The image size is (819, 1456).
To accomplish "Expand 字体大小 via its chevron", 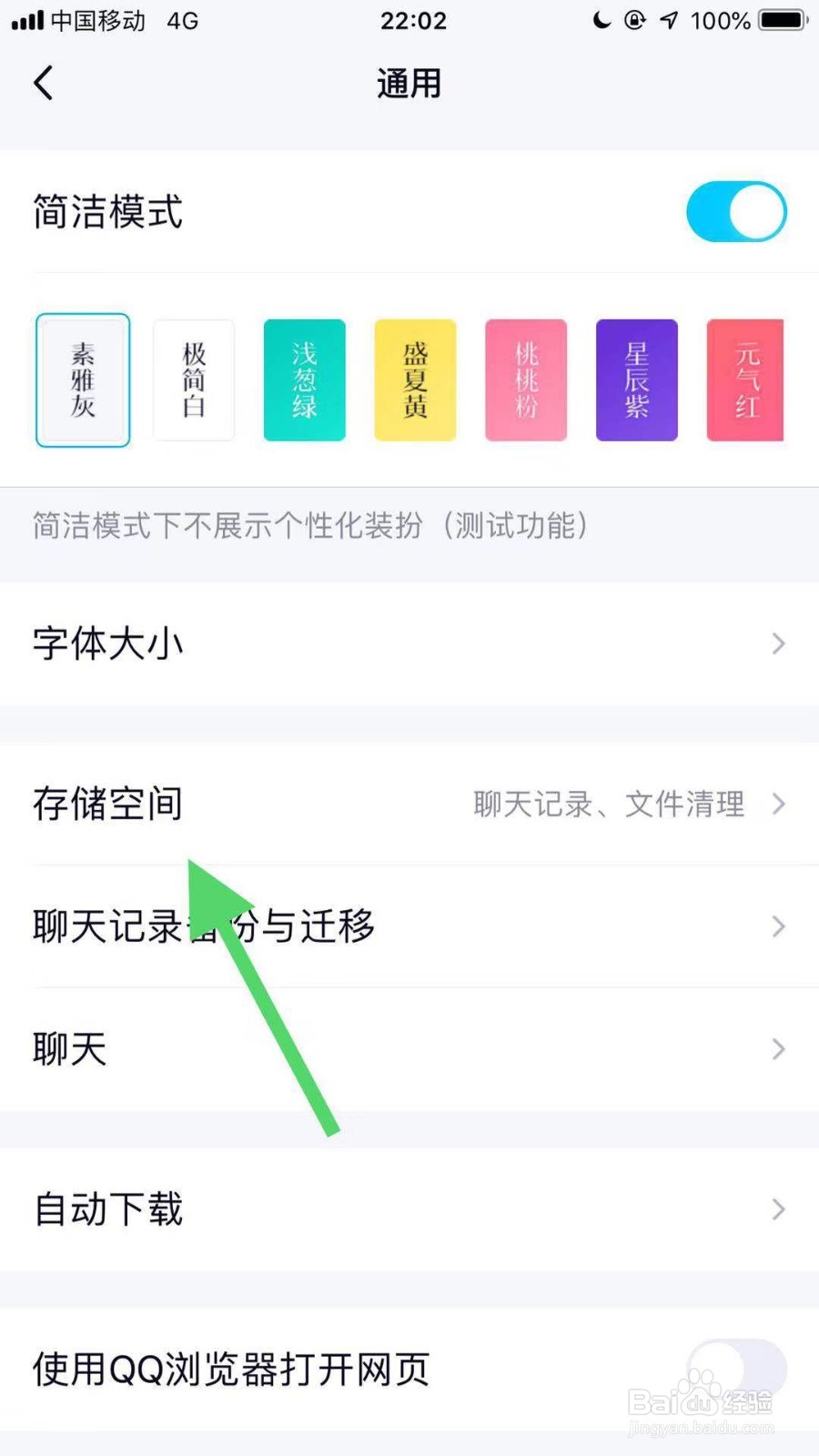I will coord(778,643).
